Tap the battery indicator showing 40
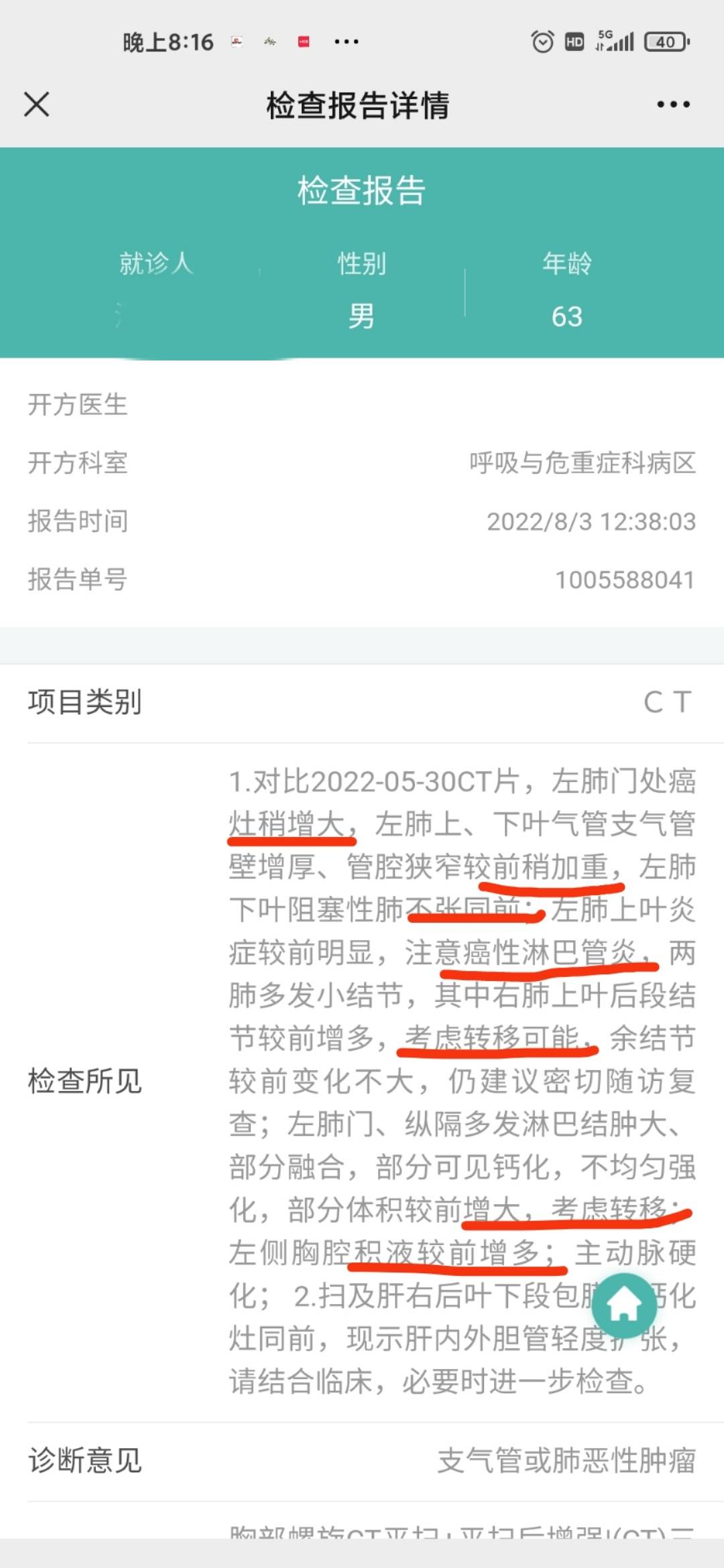724x1568 pixels. pos(664,42)
